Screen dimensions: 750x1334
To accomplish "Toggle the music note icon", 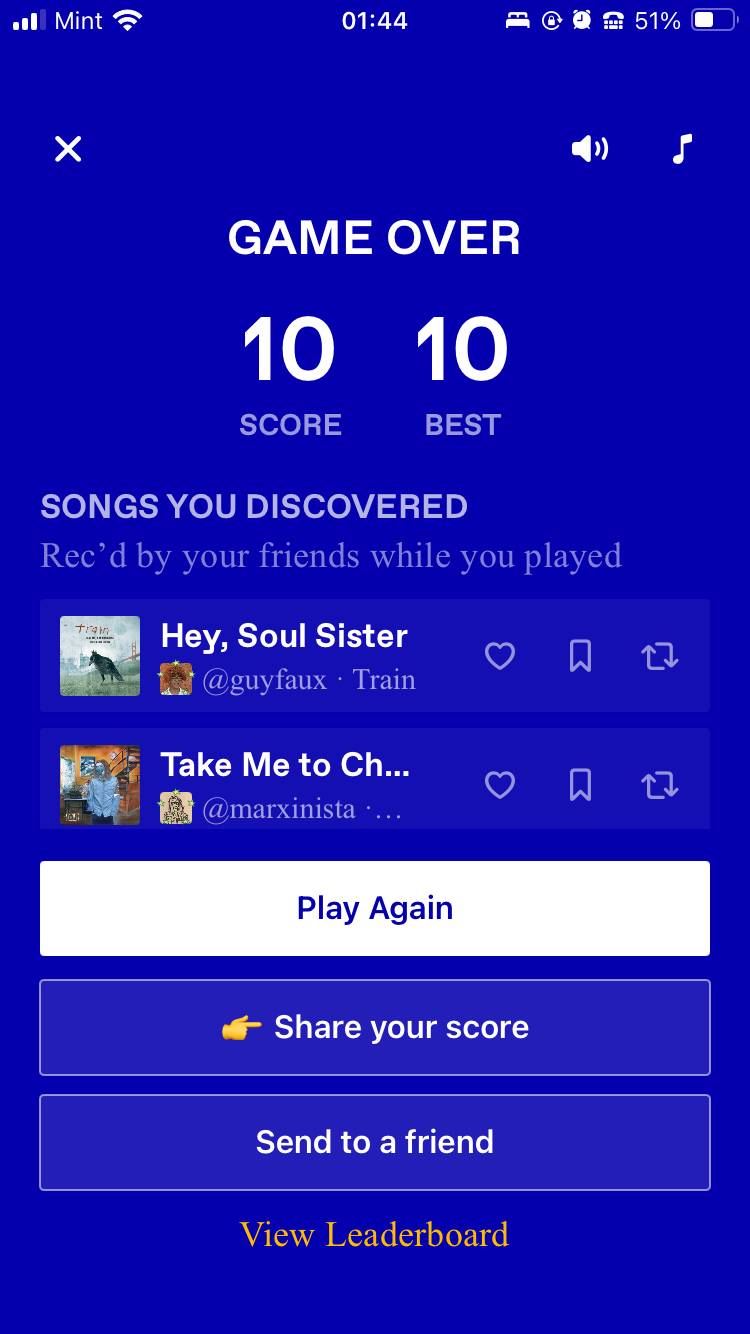I will [x=682, y=149].
